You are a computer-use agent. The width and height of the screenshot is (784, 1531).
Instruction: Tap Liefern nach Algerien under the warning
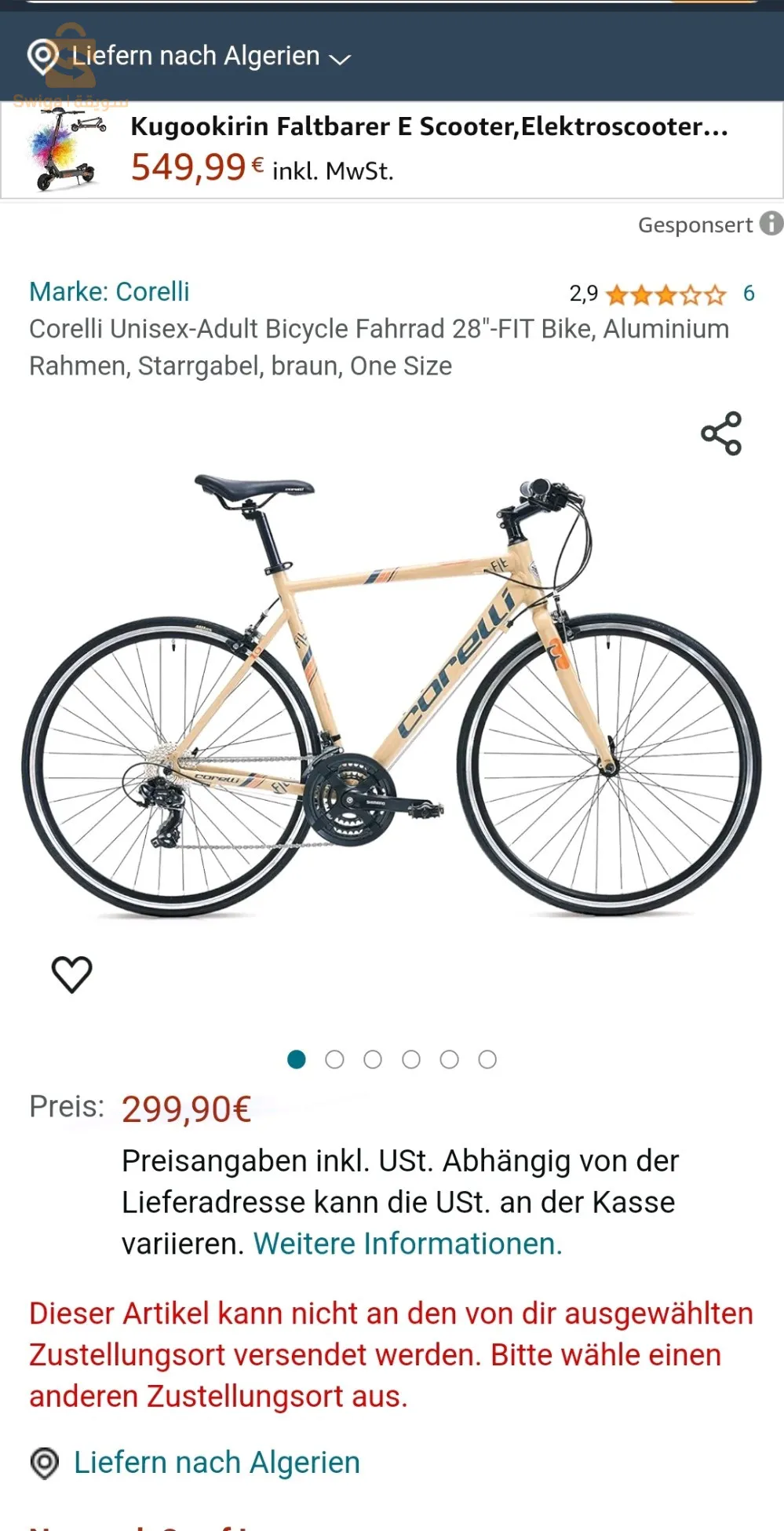(217, 1463)
